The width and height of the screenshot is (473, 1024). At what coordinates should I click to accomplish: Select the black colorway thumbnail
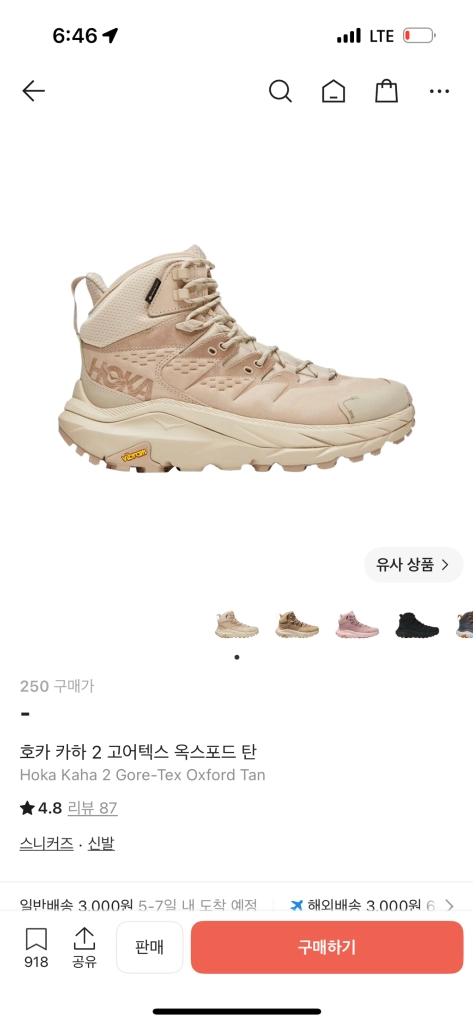pyautogui.click(x=417, y=624)
